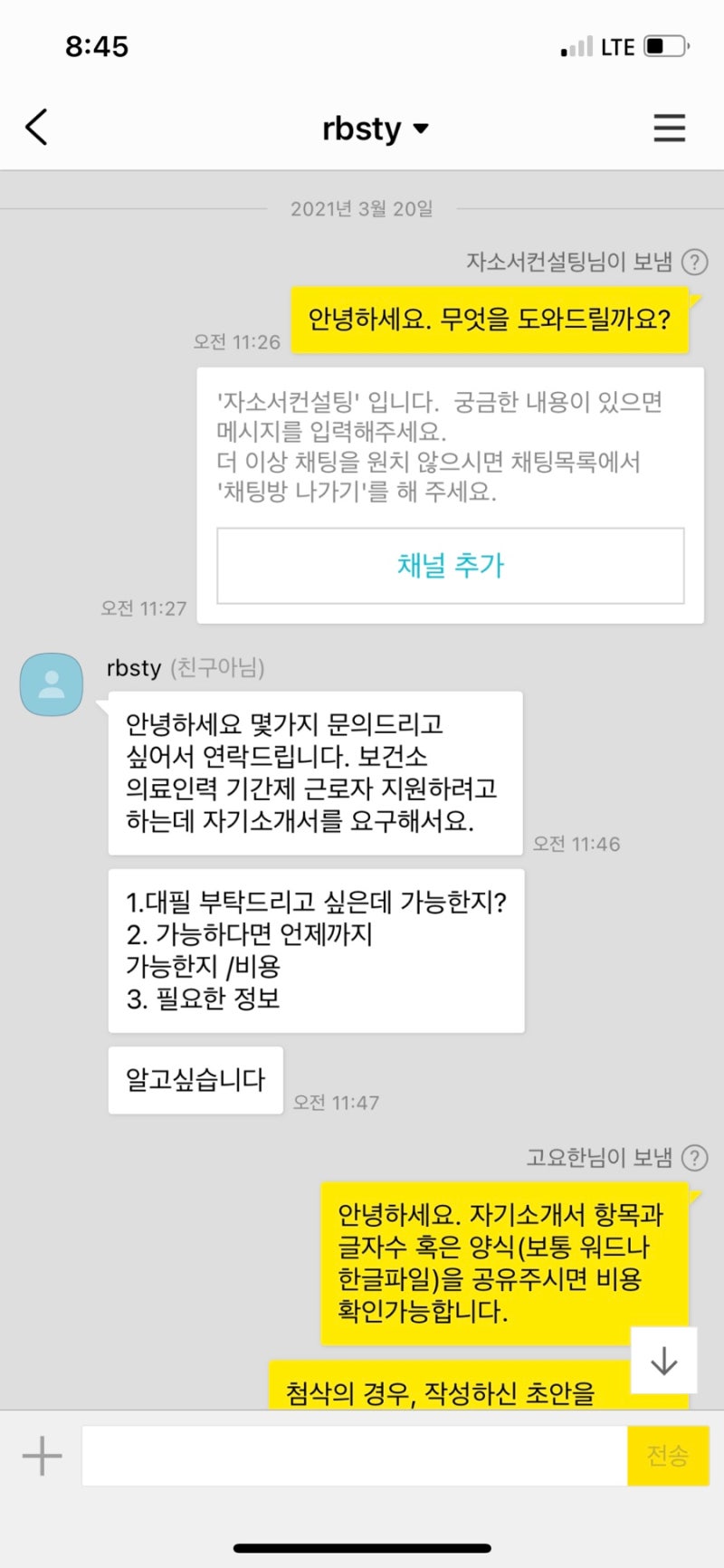The width and height of the screenshot is (724, 1568).
Task: Tap the 전송 send button
Action: coord(668,1456)
